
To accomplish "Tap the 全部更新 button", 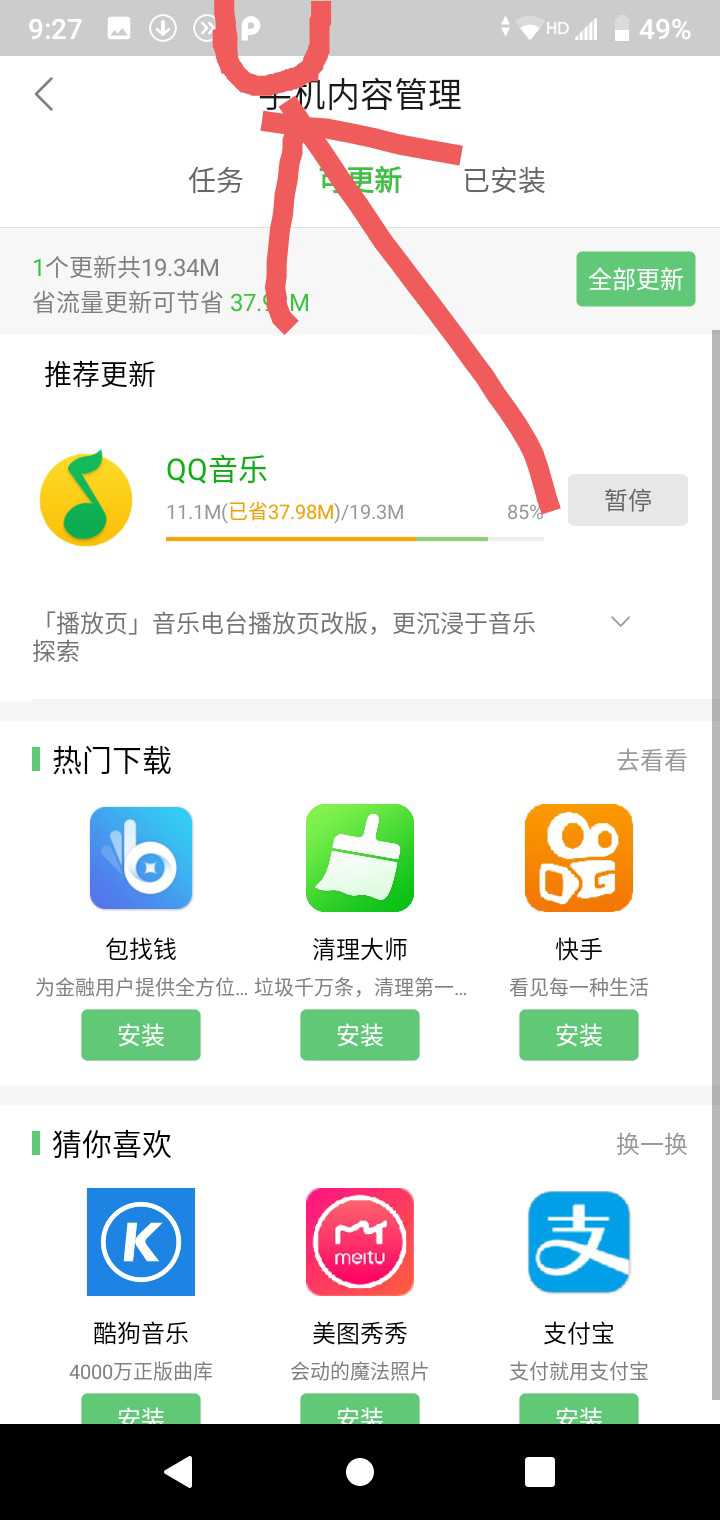I will pyautogui.click(x=635, y=279).
